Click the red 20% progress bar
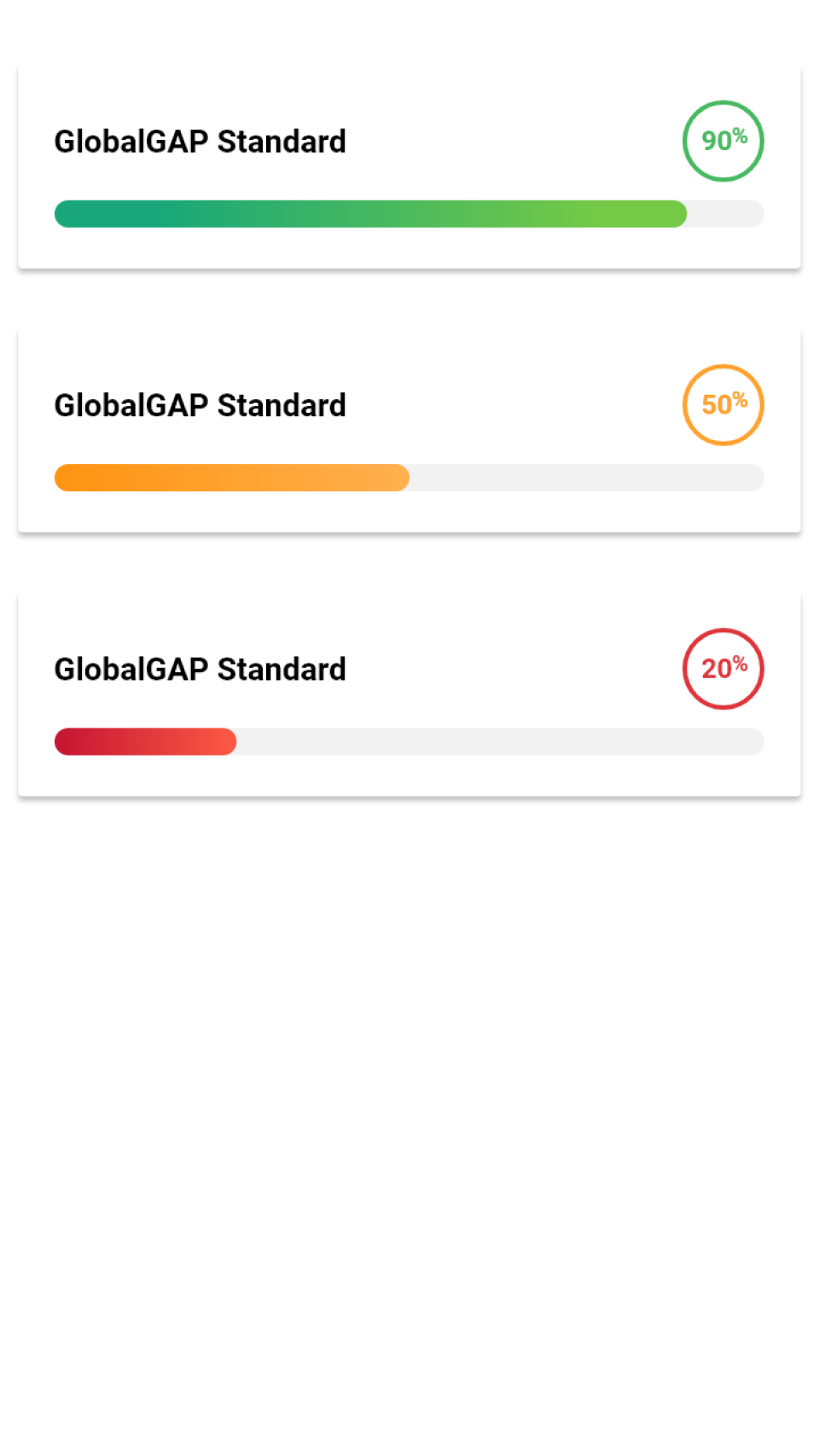Viewport: 819px width, 1456px height. 145,742
